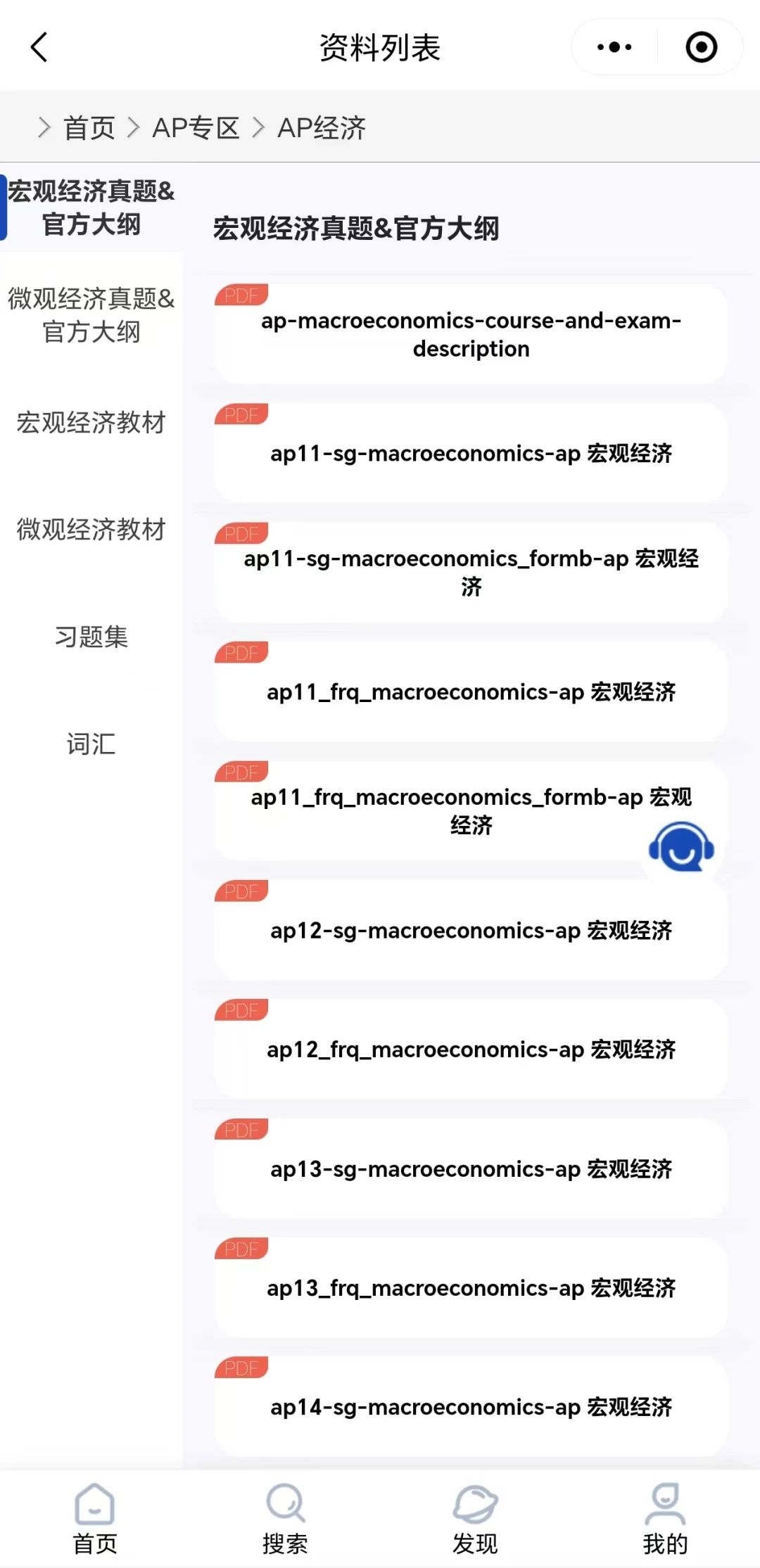
Task: Go back using the top-left arrow
Action: [x=39, y=47]
